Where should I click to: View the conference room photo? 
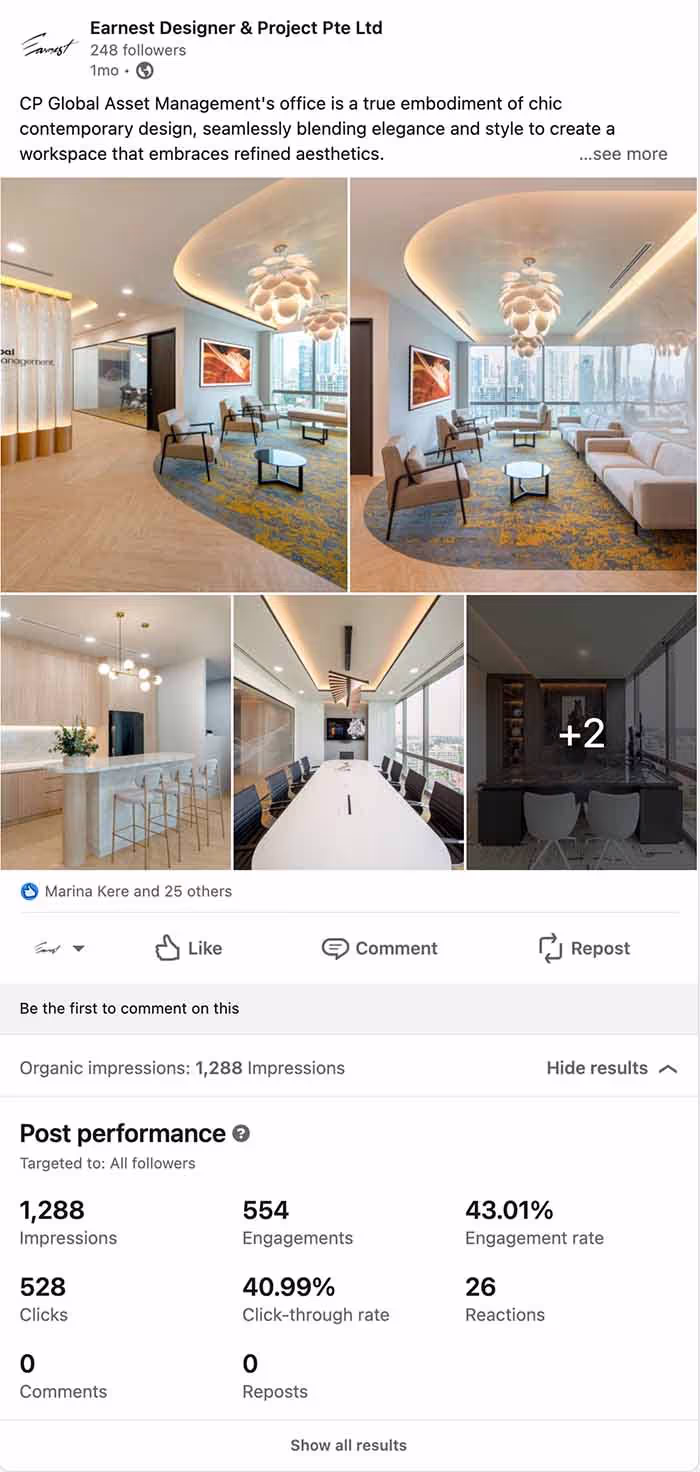pos(348,732)
